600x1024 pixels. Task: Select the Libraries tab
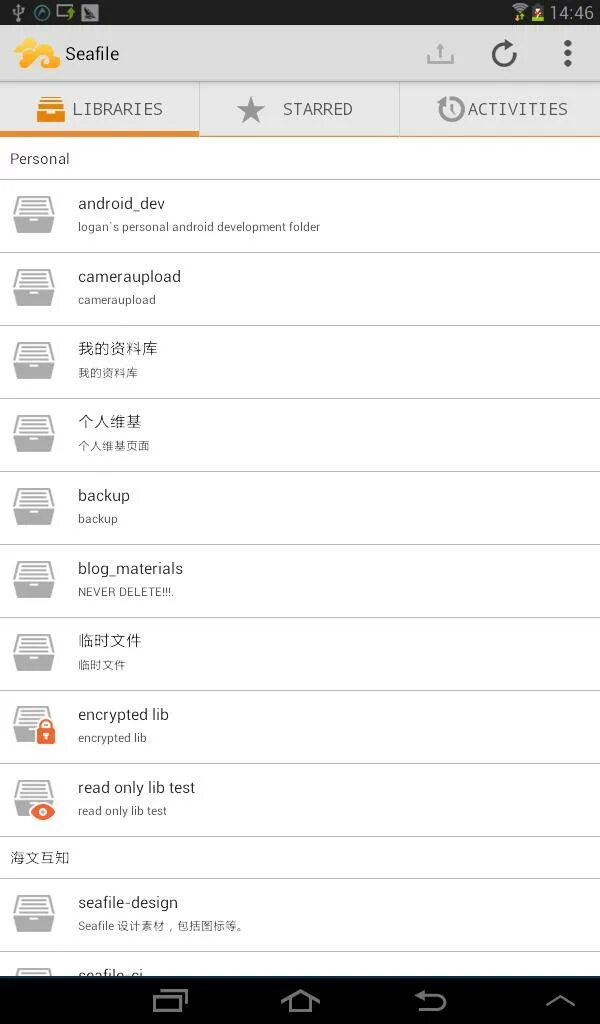[x=100, y=109]
